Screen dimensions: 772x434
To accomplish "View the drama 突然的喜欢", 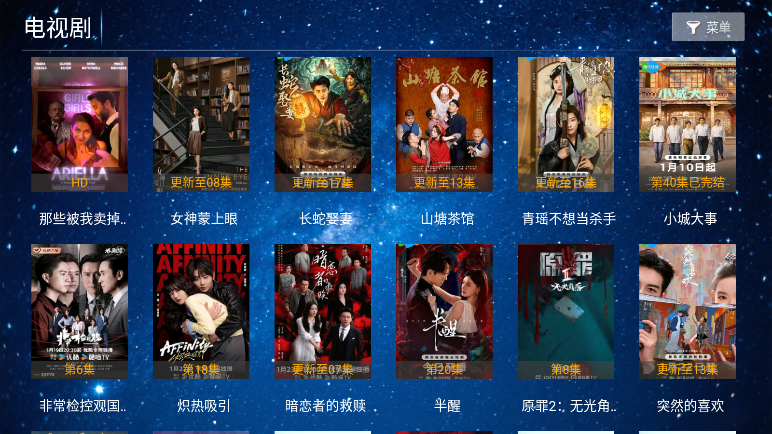I will (687, 312).
